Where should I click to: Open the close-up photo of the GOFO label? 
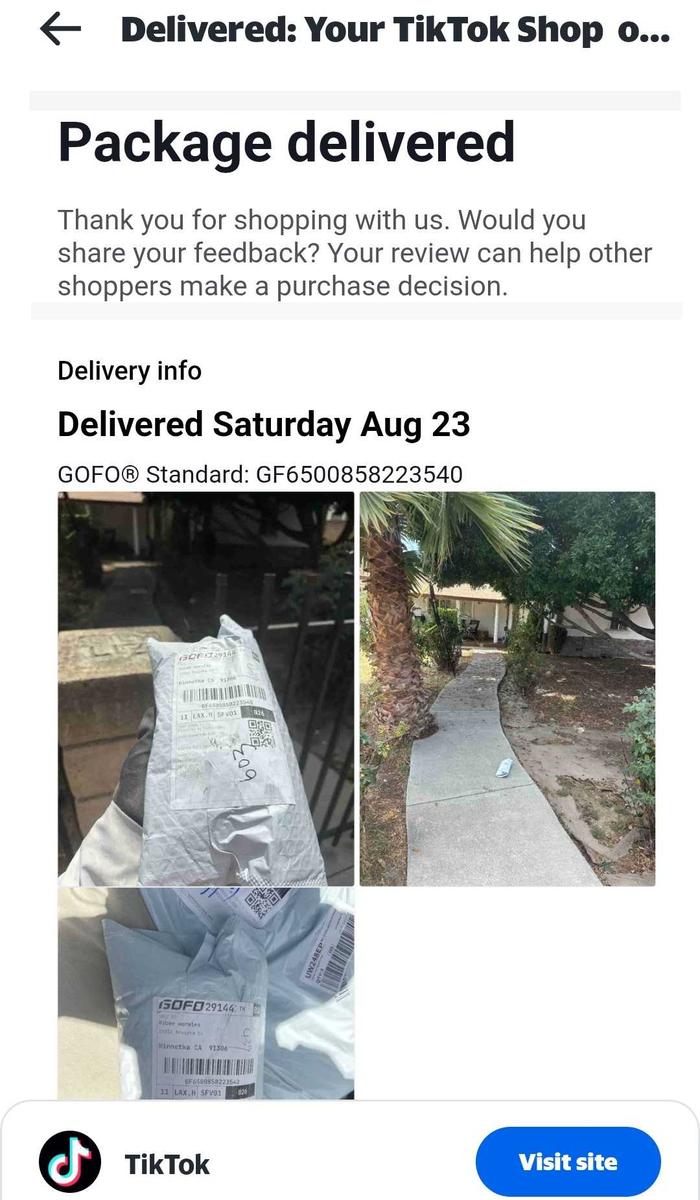point(206,993)
